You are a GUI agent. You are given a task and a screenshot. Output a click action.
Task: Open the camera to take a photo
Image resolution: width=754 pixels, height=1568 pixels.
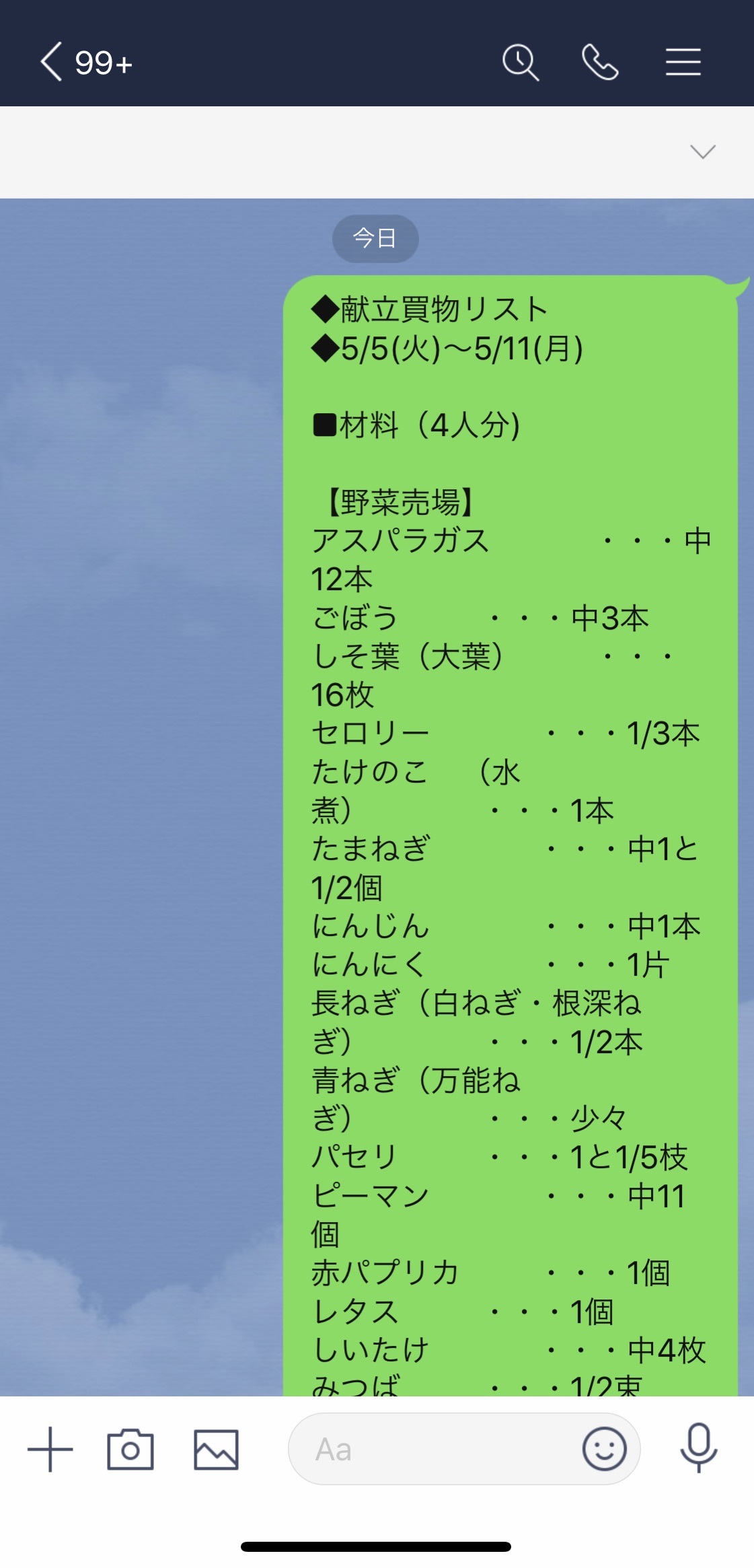pyautogui.click(x=130, y=1449)
